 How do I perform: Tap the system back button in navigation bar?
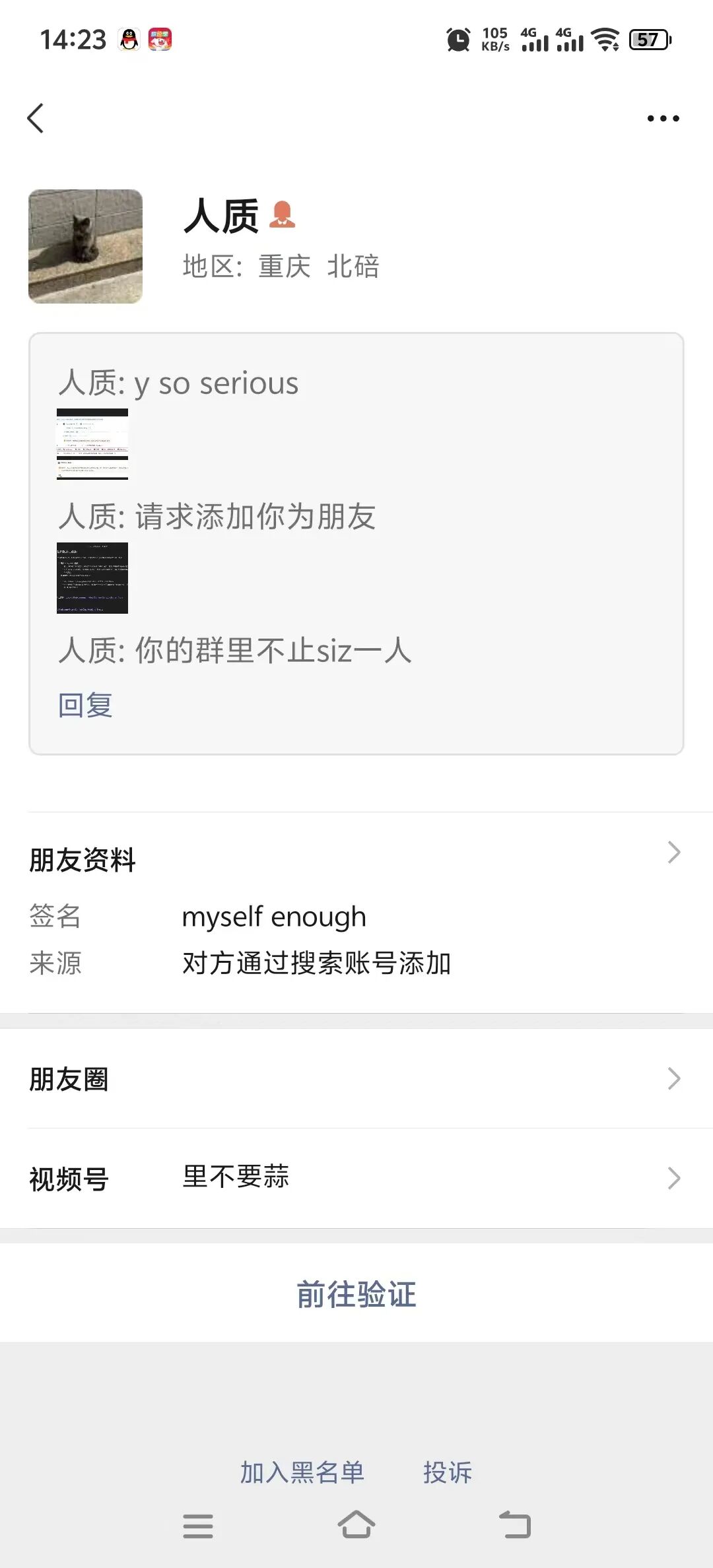[x=515, y=1525]
